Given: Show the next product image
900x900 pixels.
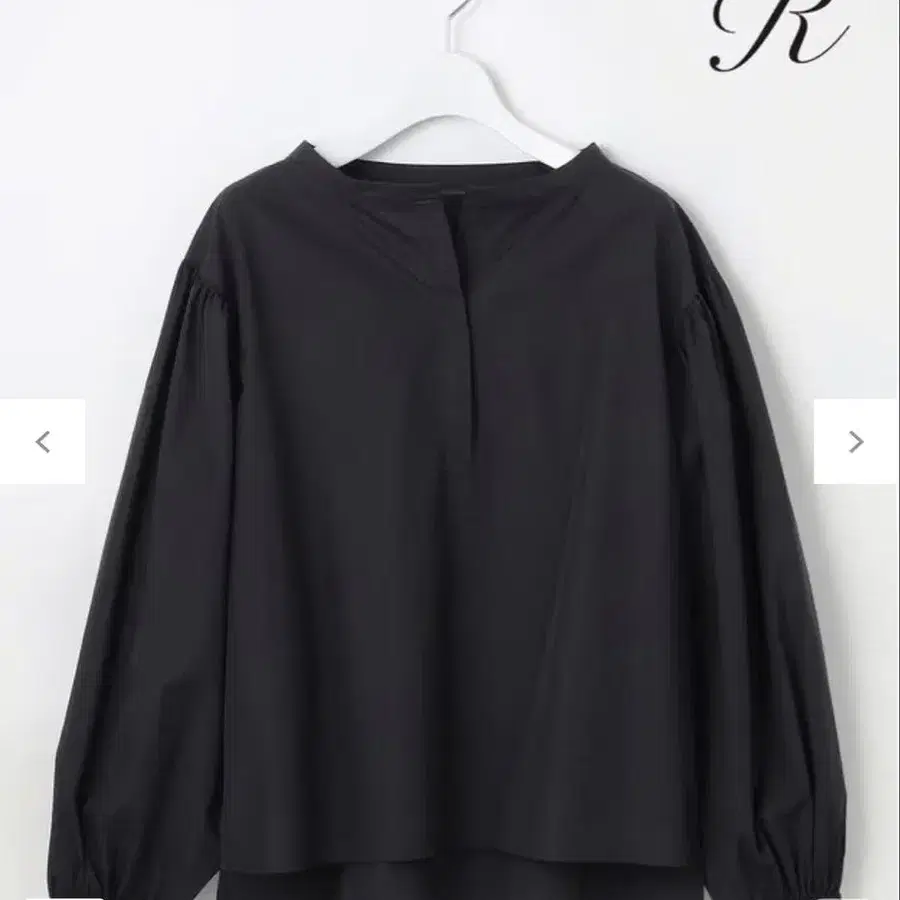Looking at the screenshot, I should pos(856,442).
